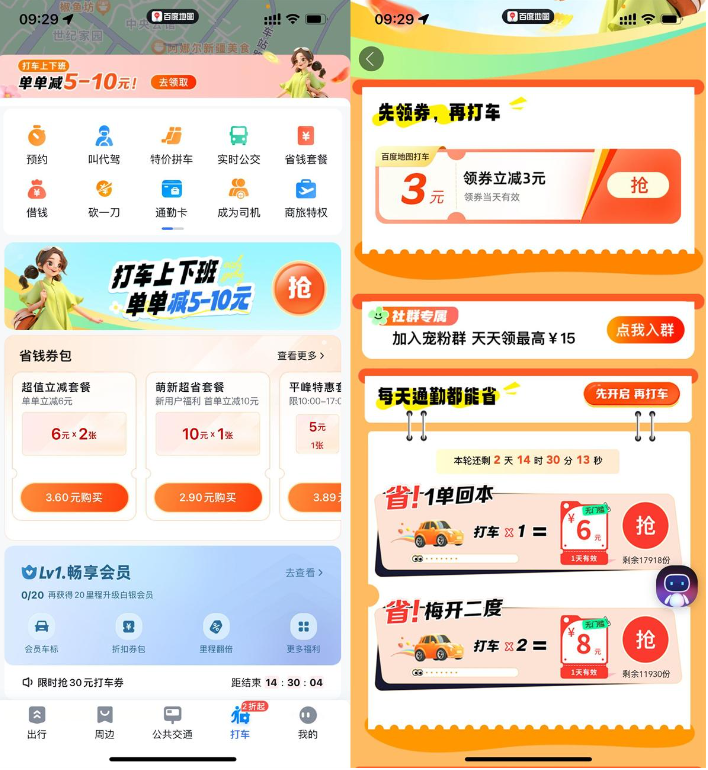Grab the 梅开二度 8元 reward
Screen dimensions: 708x770
pyautogui.click(x=646, y=639)
